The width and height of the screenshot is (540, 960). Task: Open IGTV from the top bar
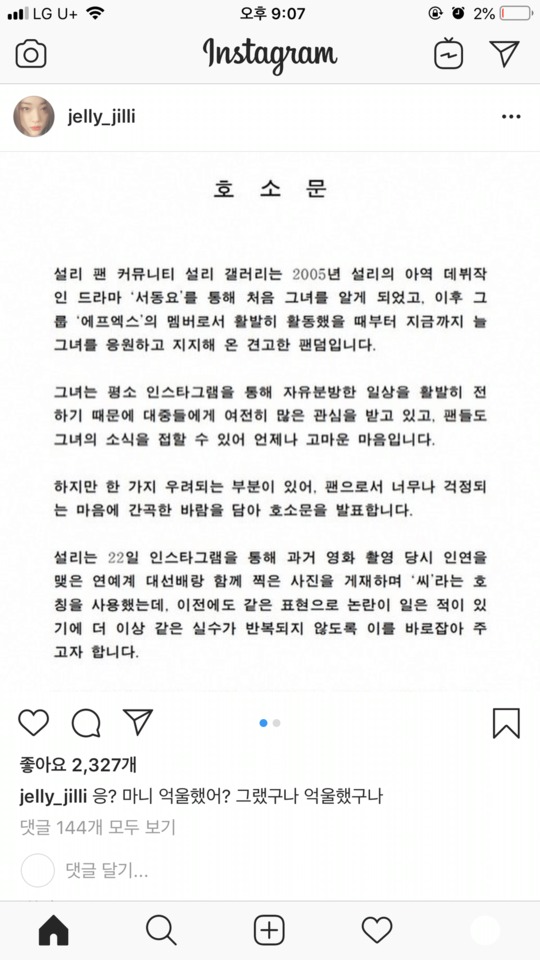pyautogui.click(x=448, y=54)
